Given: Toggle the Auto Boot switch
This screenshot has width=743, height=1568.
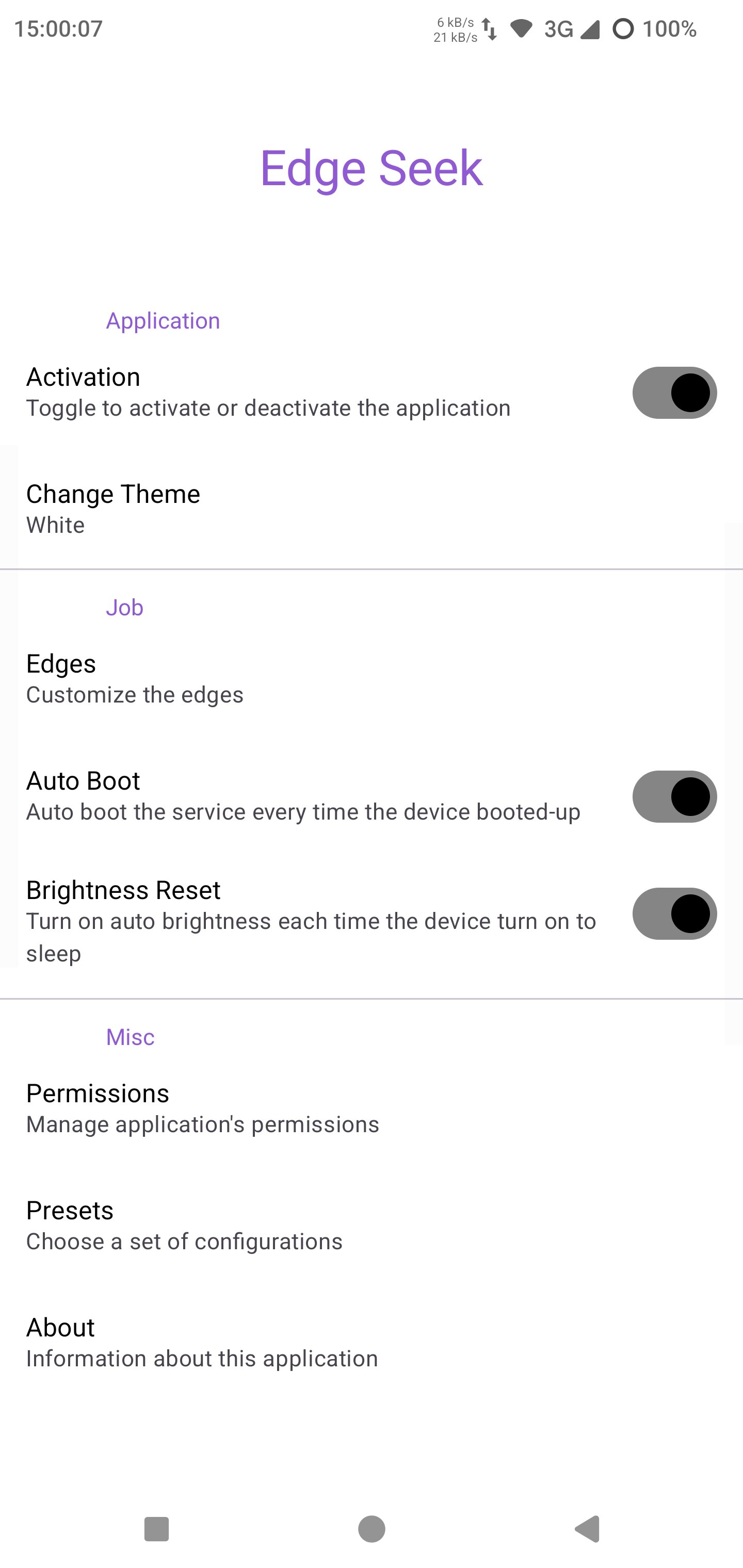Looking at the screenshot, I should 674,796.
